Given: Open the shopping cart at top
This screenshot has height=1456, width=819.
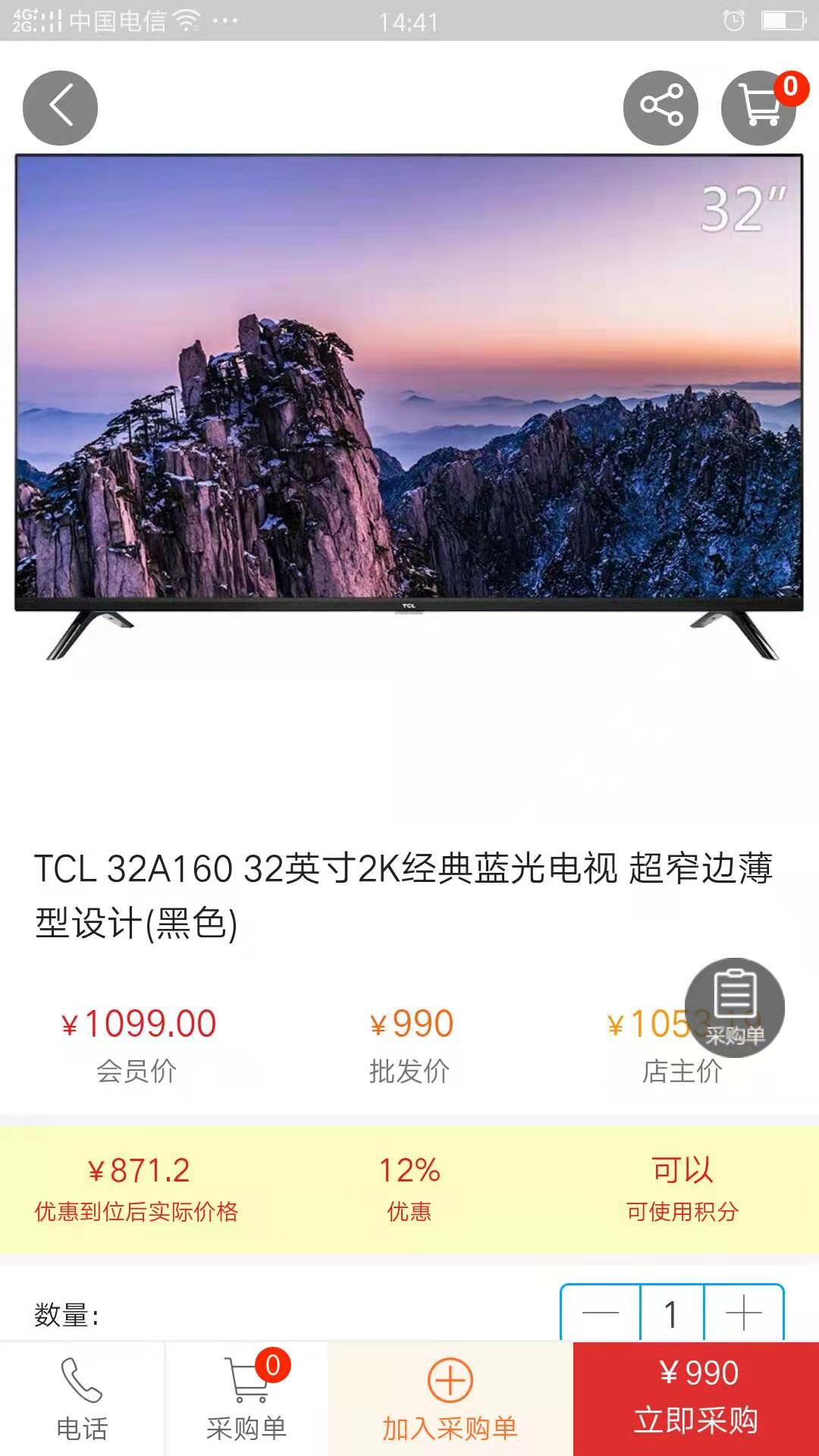Looking at the screenshot, I should (x=759, y=108).
